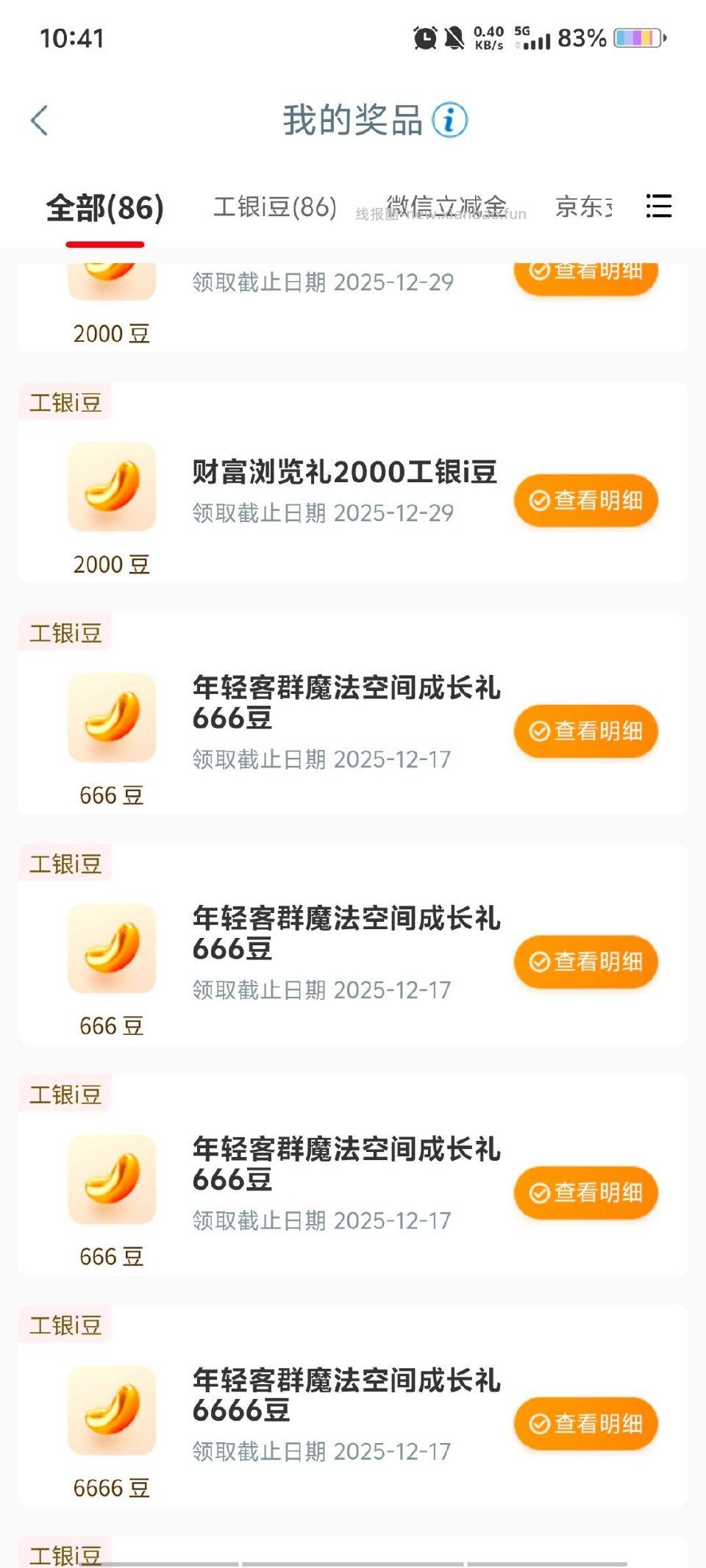Tap the list filter icon at top right
The width and height of the screenshot is (706, 1568).
[x=660, y=207]
